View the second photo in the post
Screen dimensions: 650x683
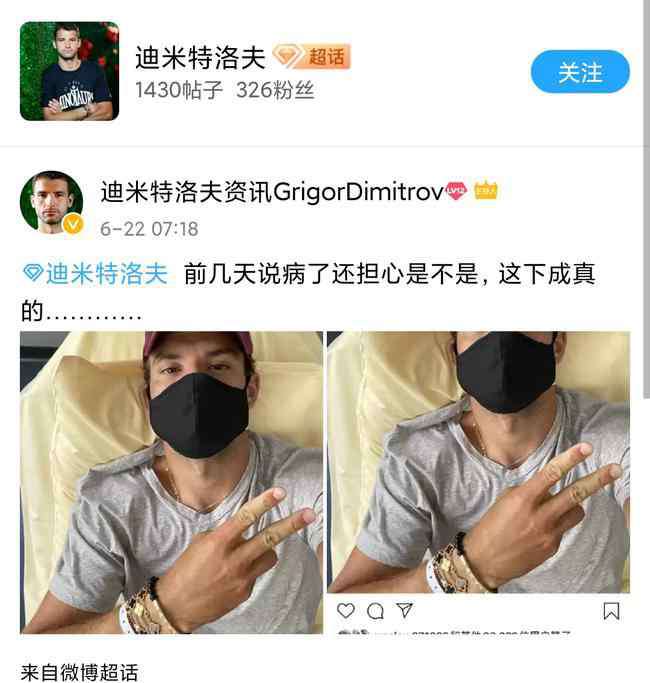point(478,462)
